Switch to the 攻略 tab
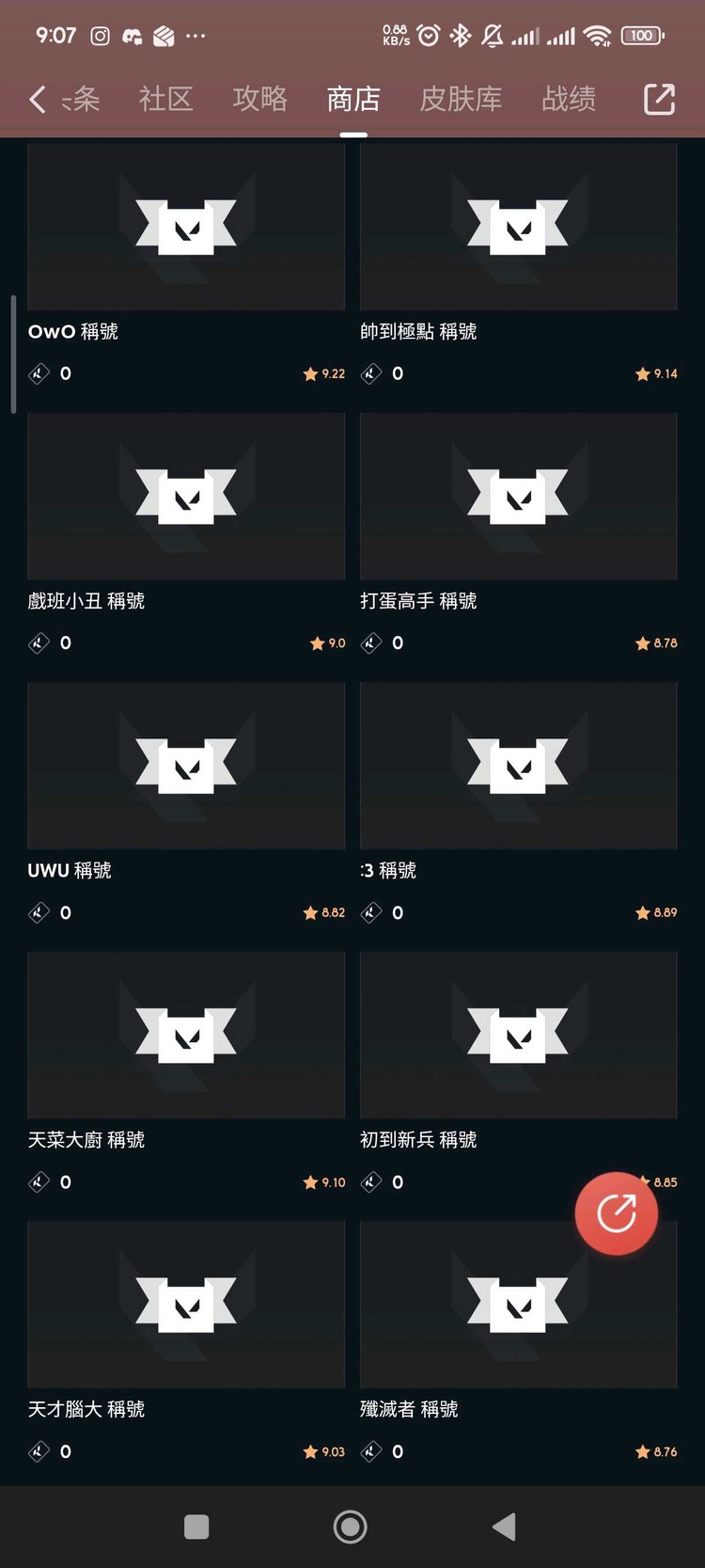The image size is (705, 1568). tap(259, 99)
